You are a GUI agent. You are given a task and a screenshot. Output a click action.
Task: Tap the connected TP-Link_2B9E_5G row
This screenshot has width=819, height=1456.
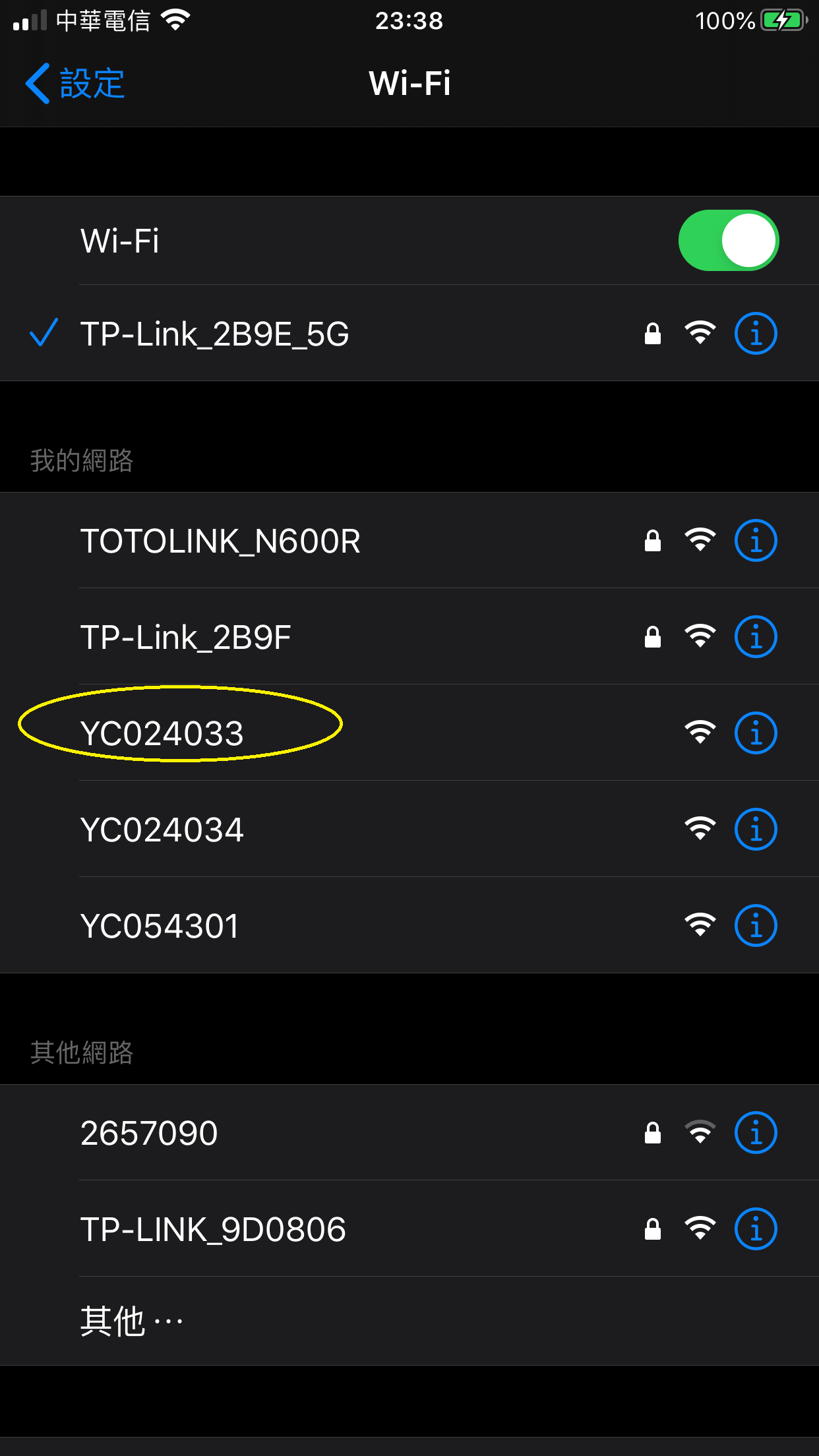pyautogui.click(x=215, y=334)
